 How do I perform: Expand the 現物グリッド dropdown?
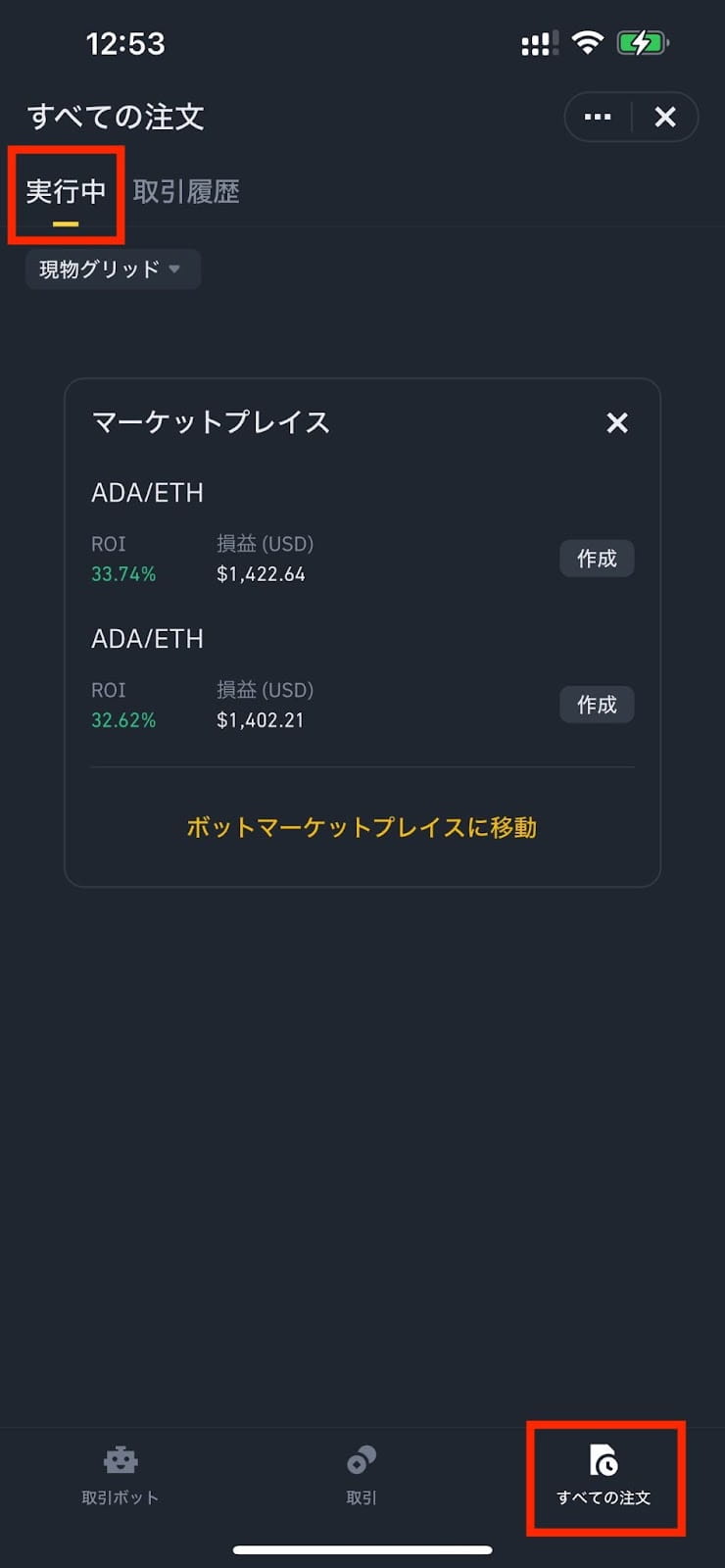[112, 269]
